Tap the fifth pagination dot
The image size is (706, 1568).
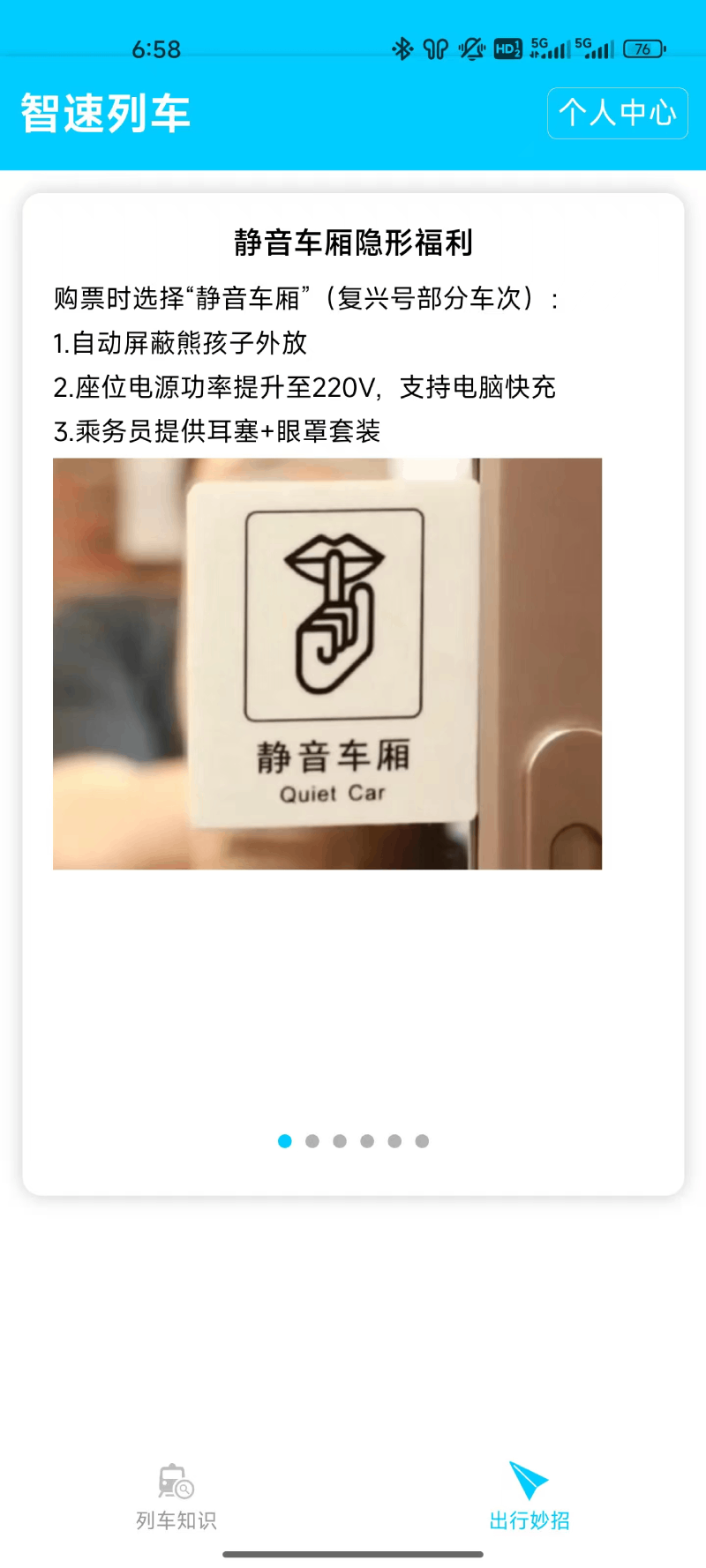(x=394, y=1140)
